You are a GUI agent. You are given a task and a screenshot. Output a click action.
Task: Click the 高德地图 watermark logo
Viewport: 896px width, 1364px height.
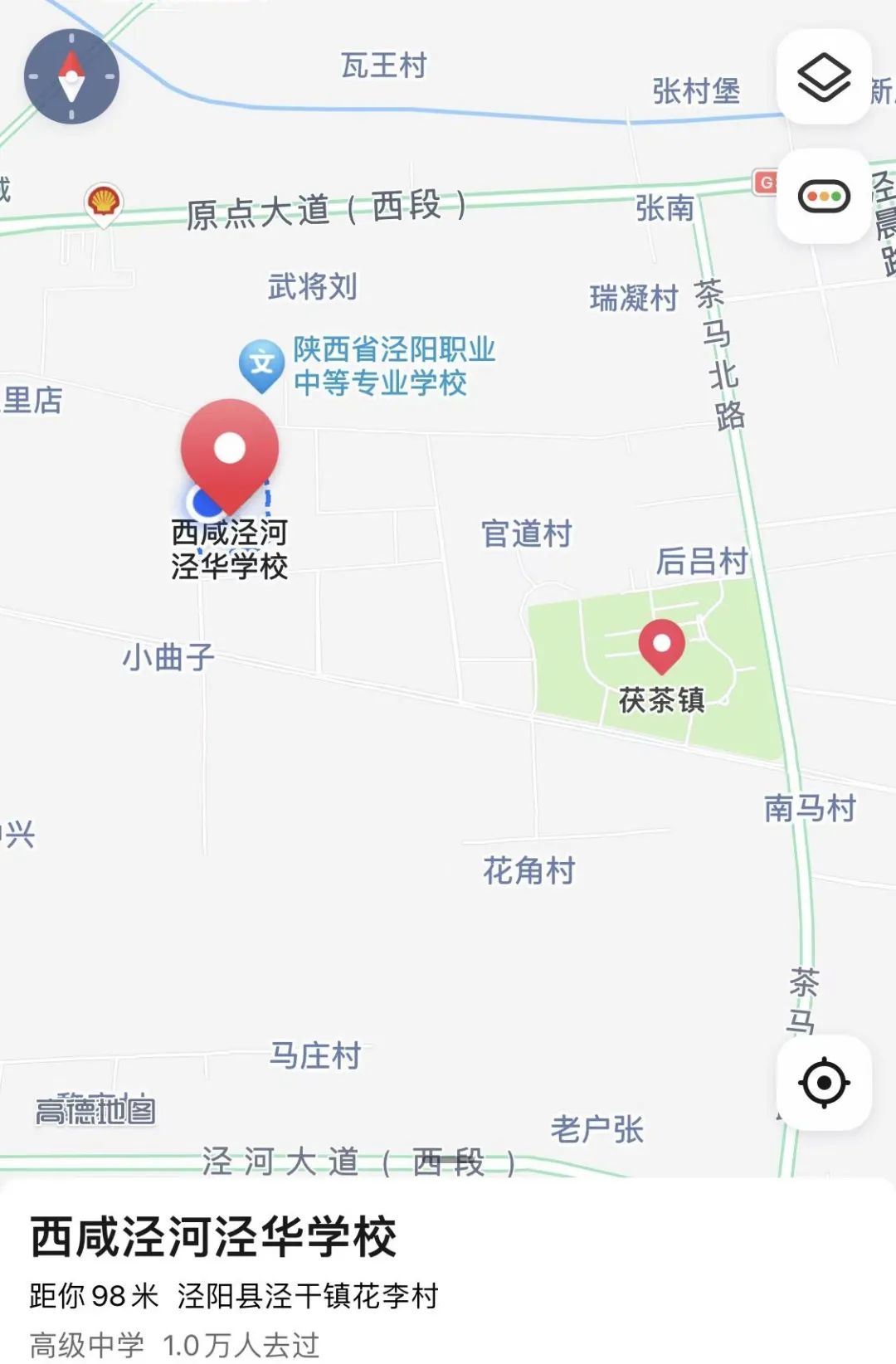[x=95, y=1107]
